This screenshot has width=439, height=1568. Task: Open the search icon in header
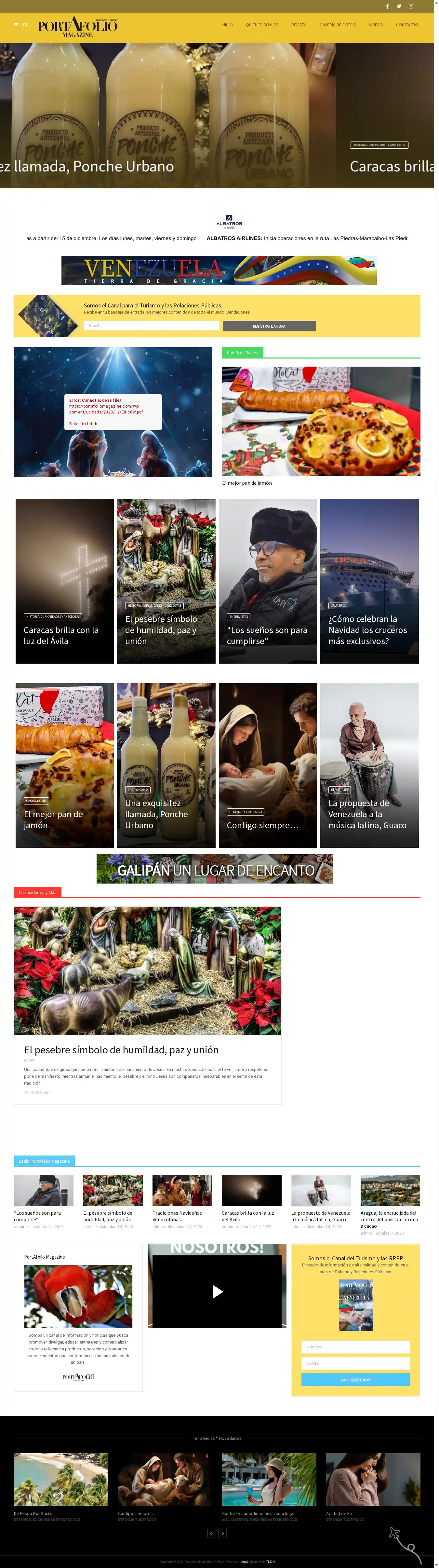tap(26, 25)
